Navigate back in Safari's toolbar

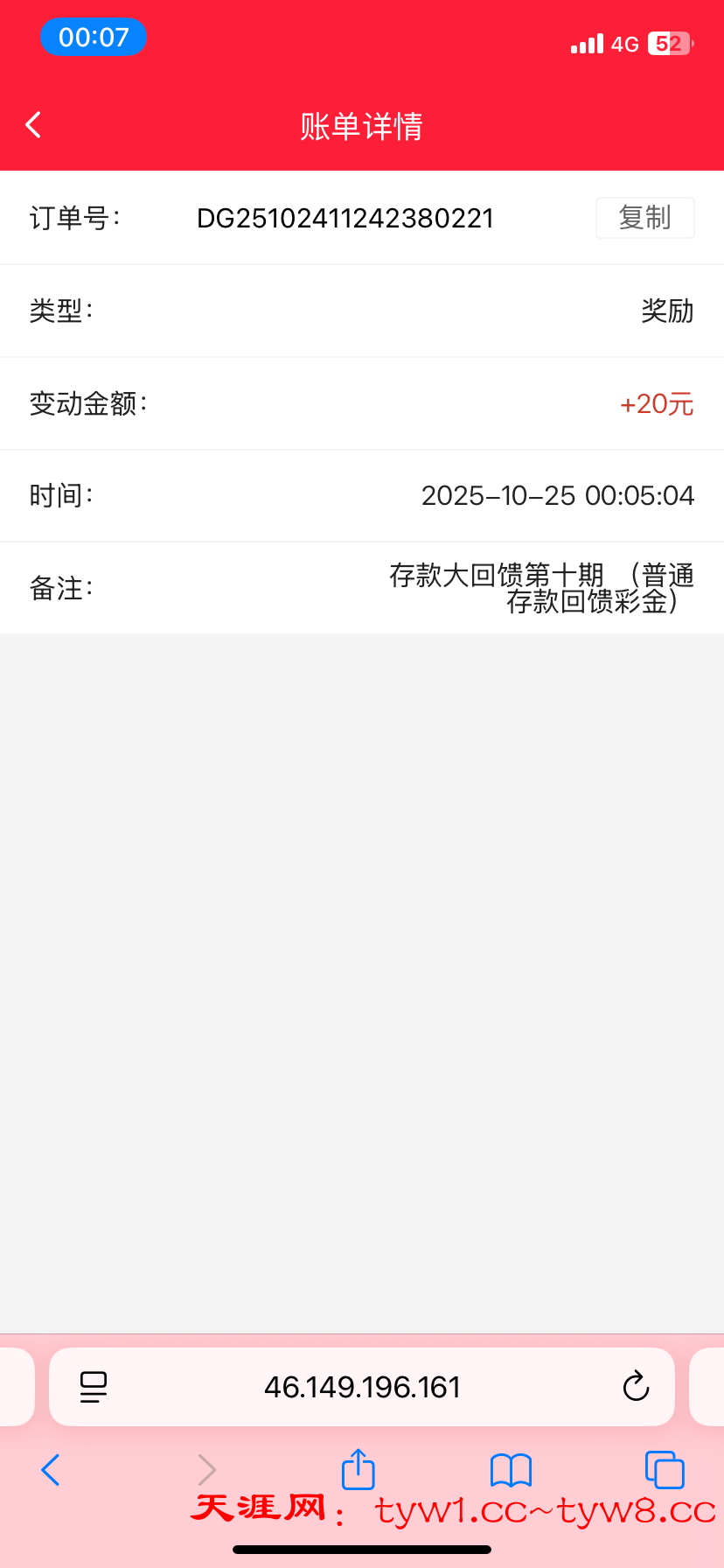point(51,1470)
